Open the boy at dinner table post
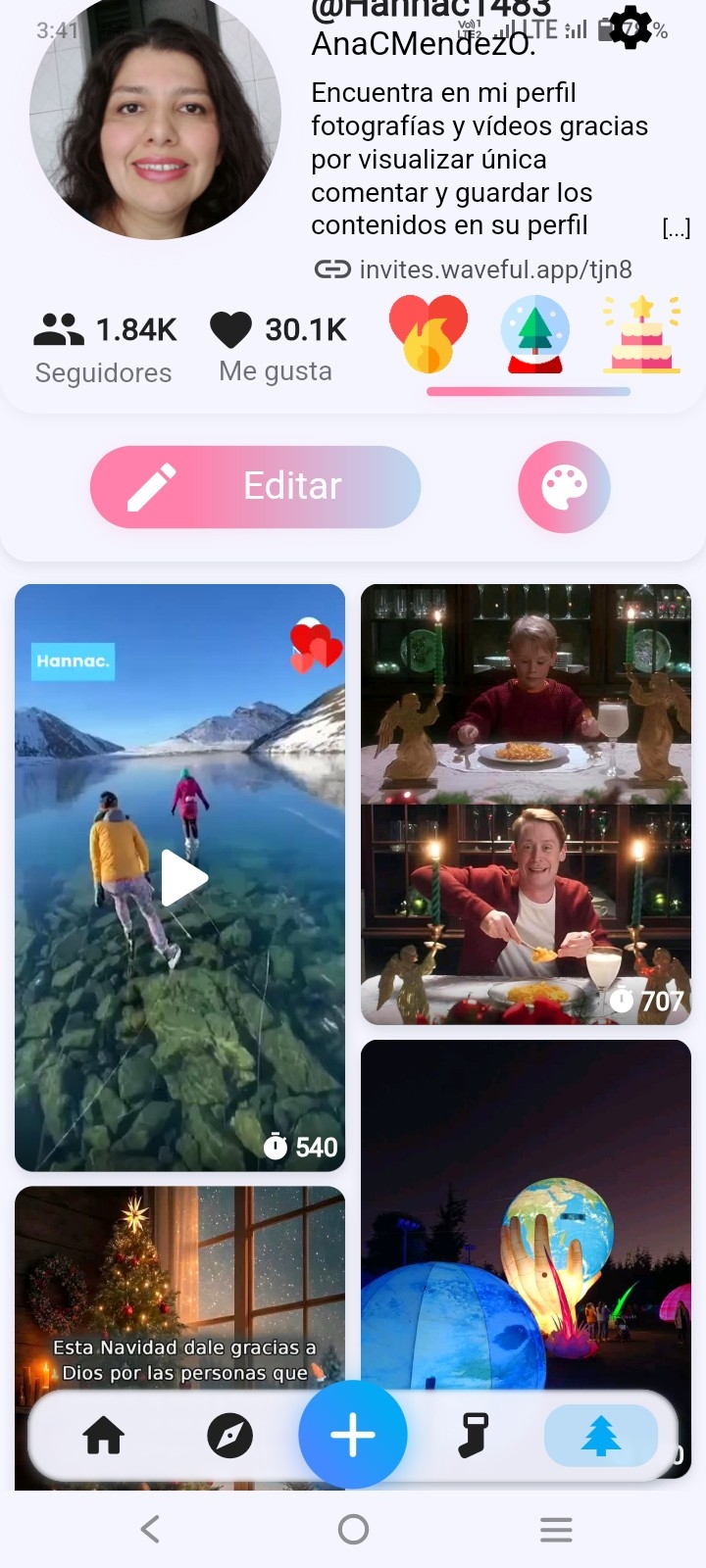 point(527,804)
